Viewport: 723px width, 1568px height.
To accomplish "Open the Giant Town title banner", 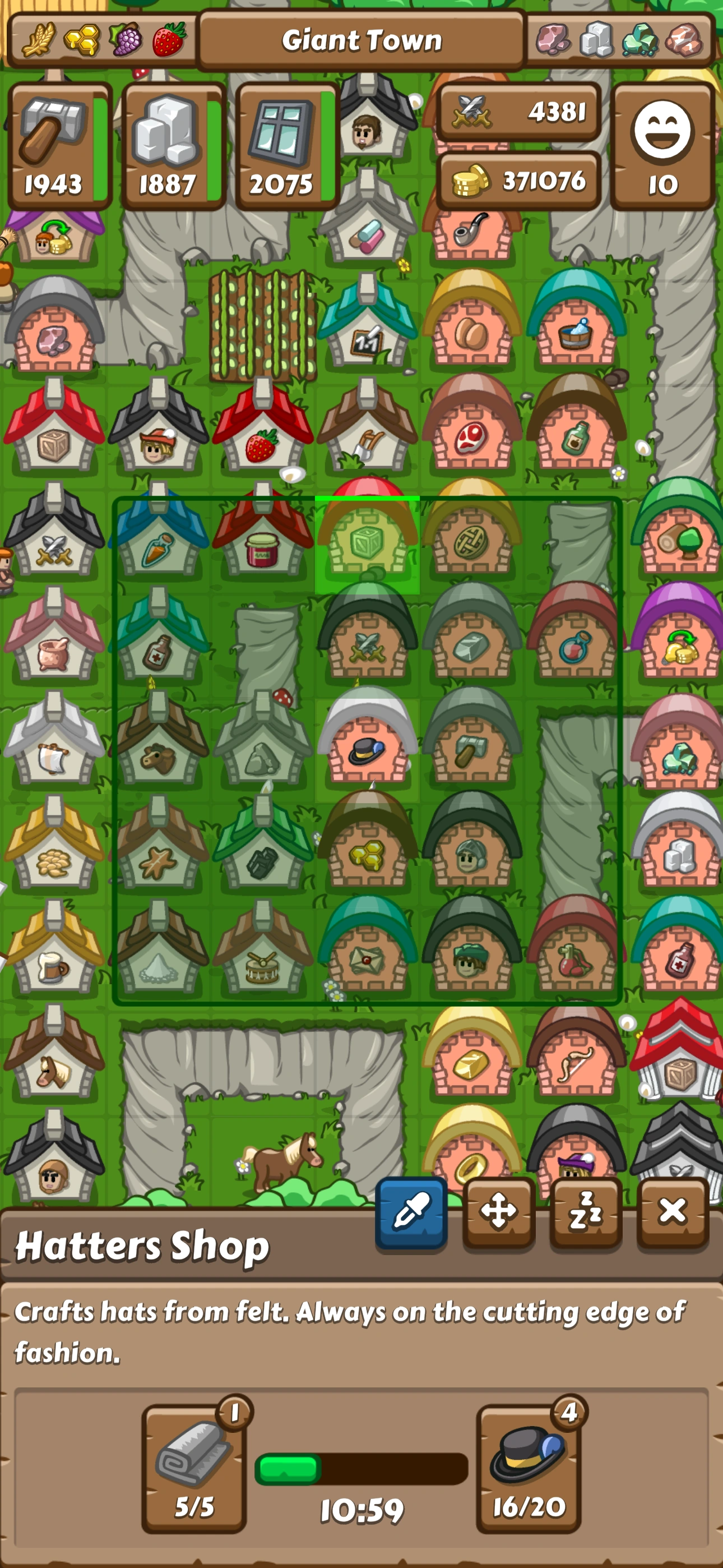I will [361, 41].
